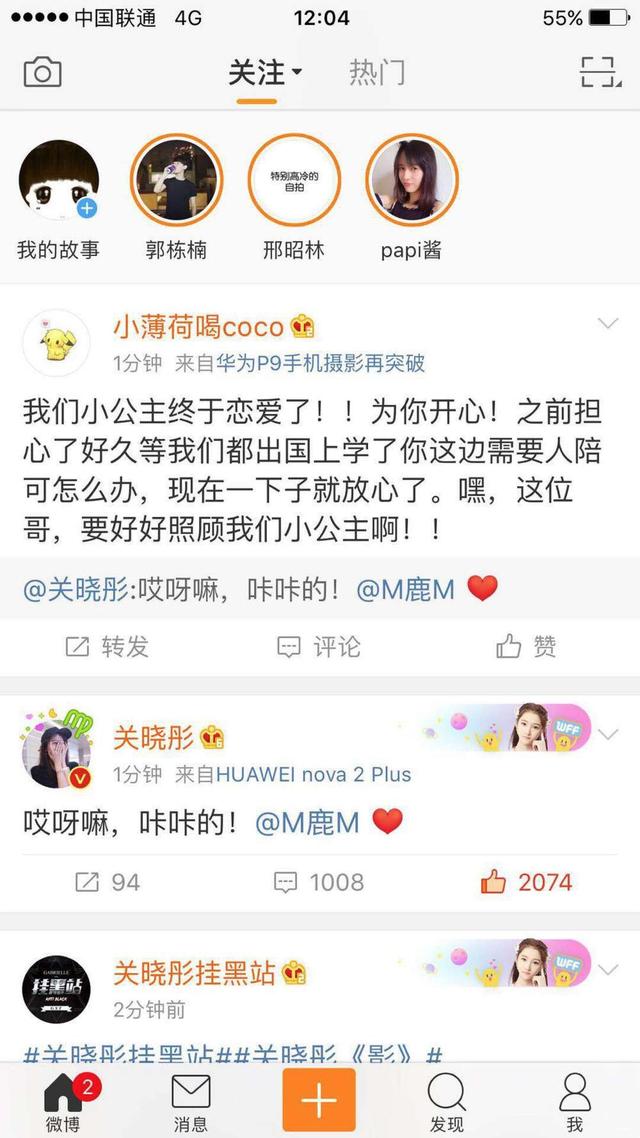This screenshot has height=1138, width=640.
Task: Open the camera icon
Action: pos(43,72)
